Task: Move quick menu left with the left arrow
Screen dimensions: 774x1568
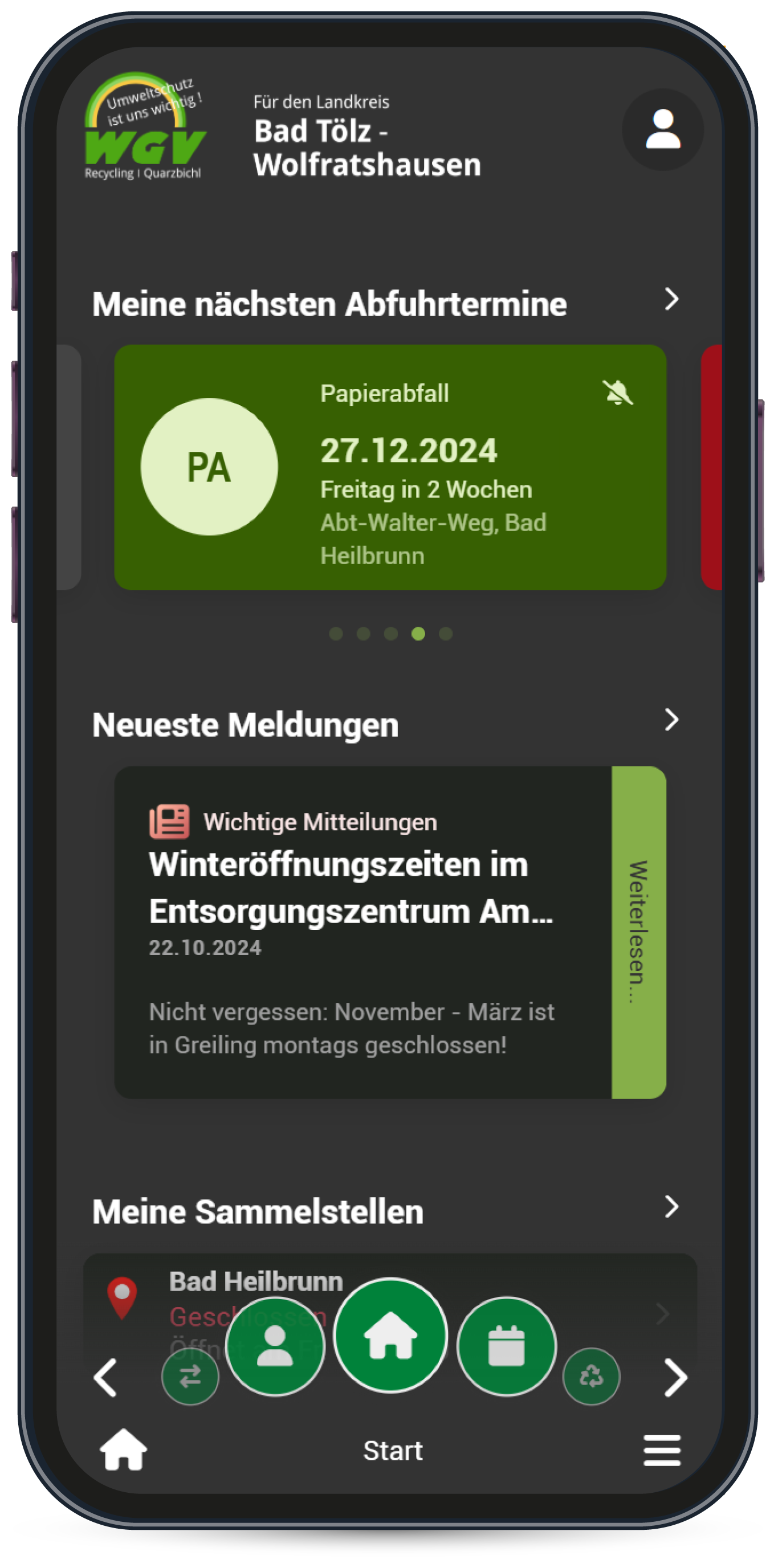Action: point(105,1377)
